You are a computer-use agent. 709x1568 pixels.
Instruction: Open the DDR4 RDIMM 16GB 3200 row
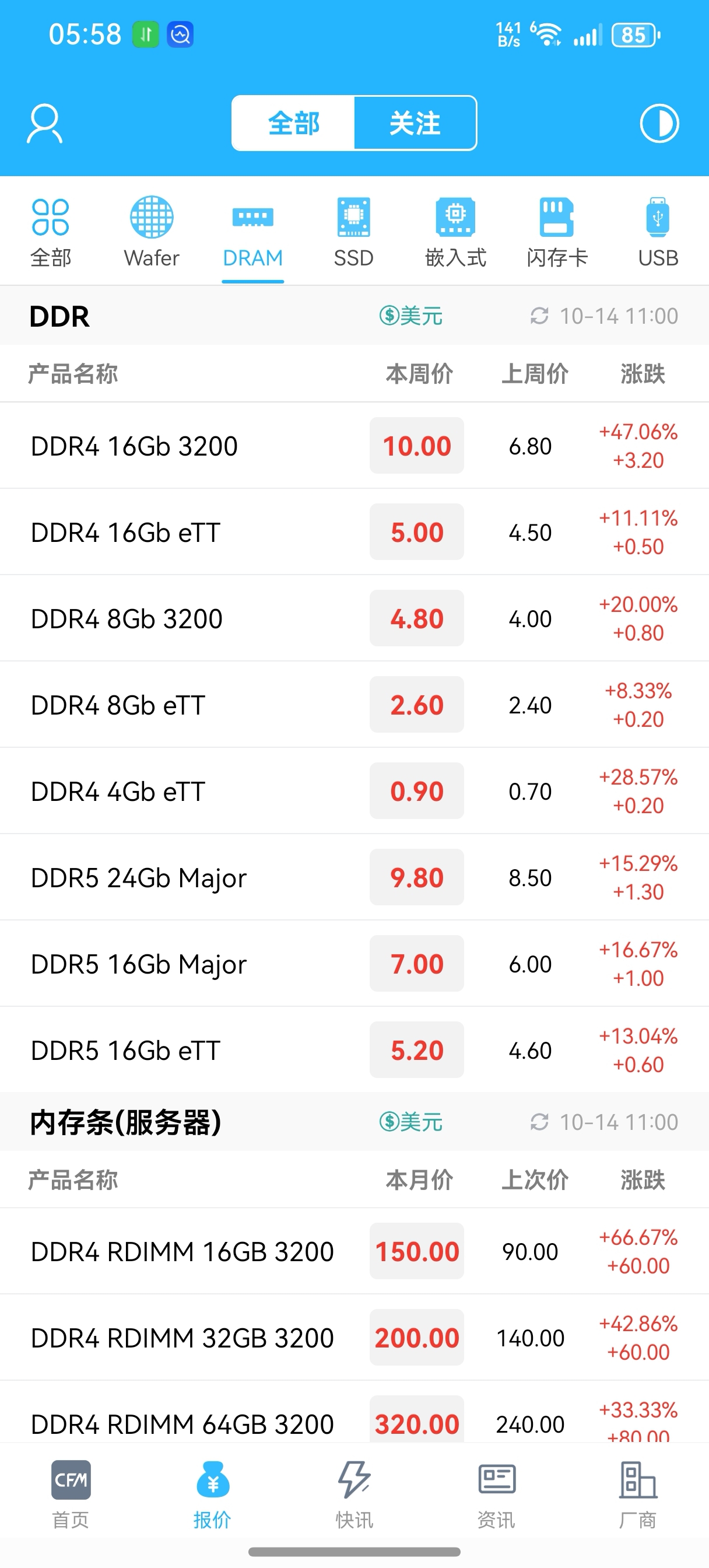[354, 1251]
